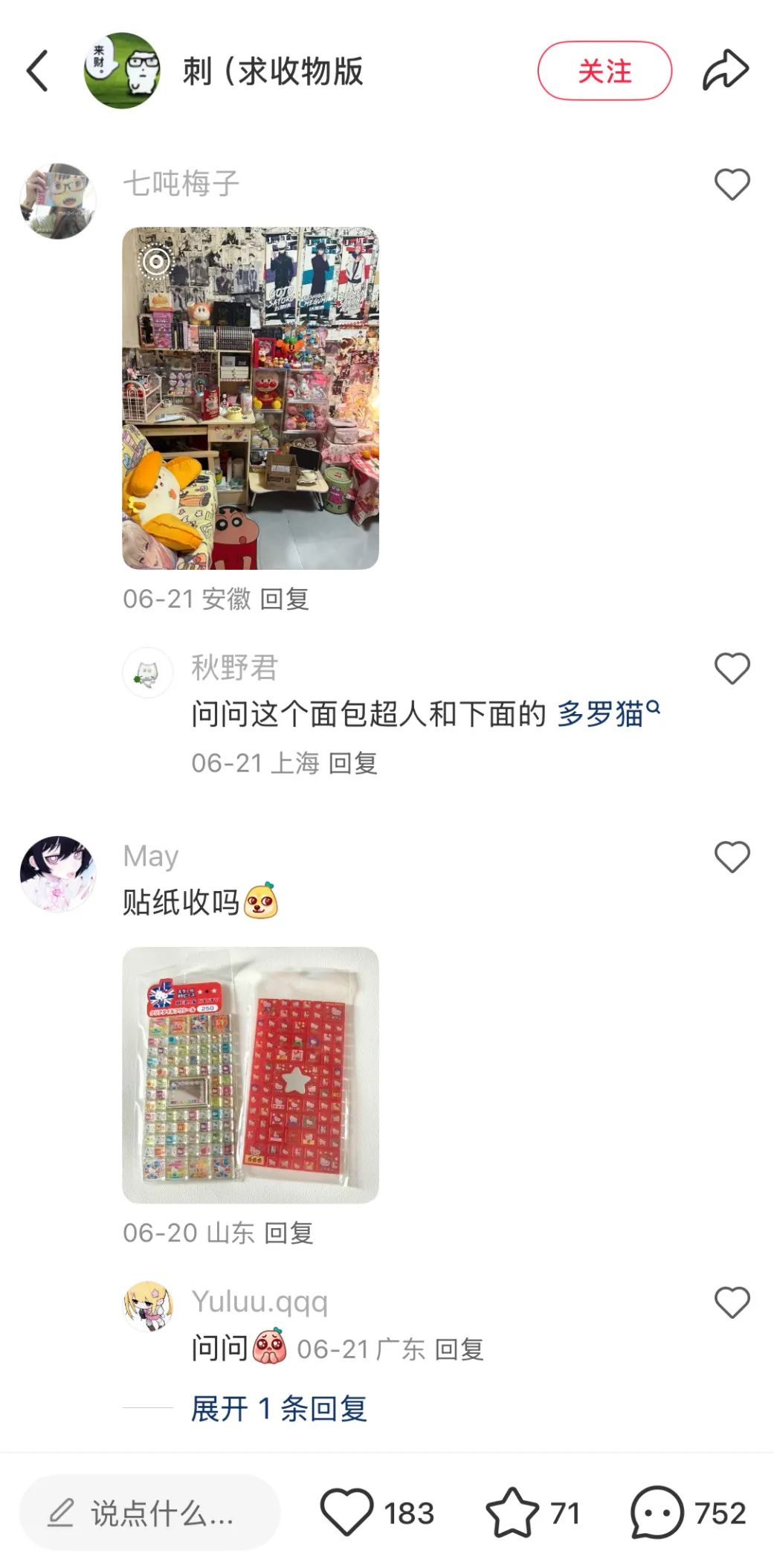
Task: Open the post author's profile avatar
Action: [x=122, y=71]
